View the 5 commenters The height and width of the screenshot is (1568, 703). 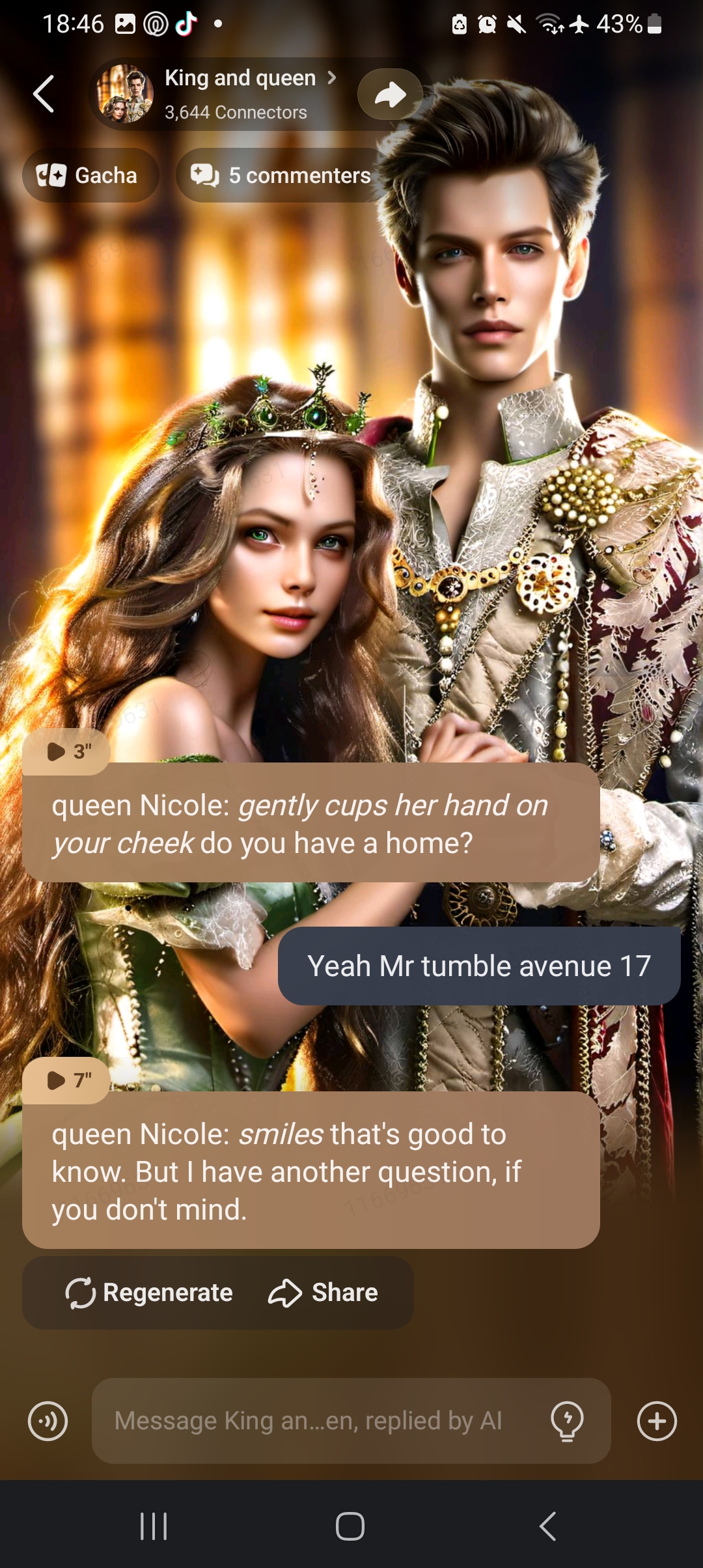[281, 175]
